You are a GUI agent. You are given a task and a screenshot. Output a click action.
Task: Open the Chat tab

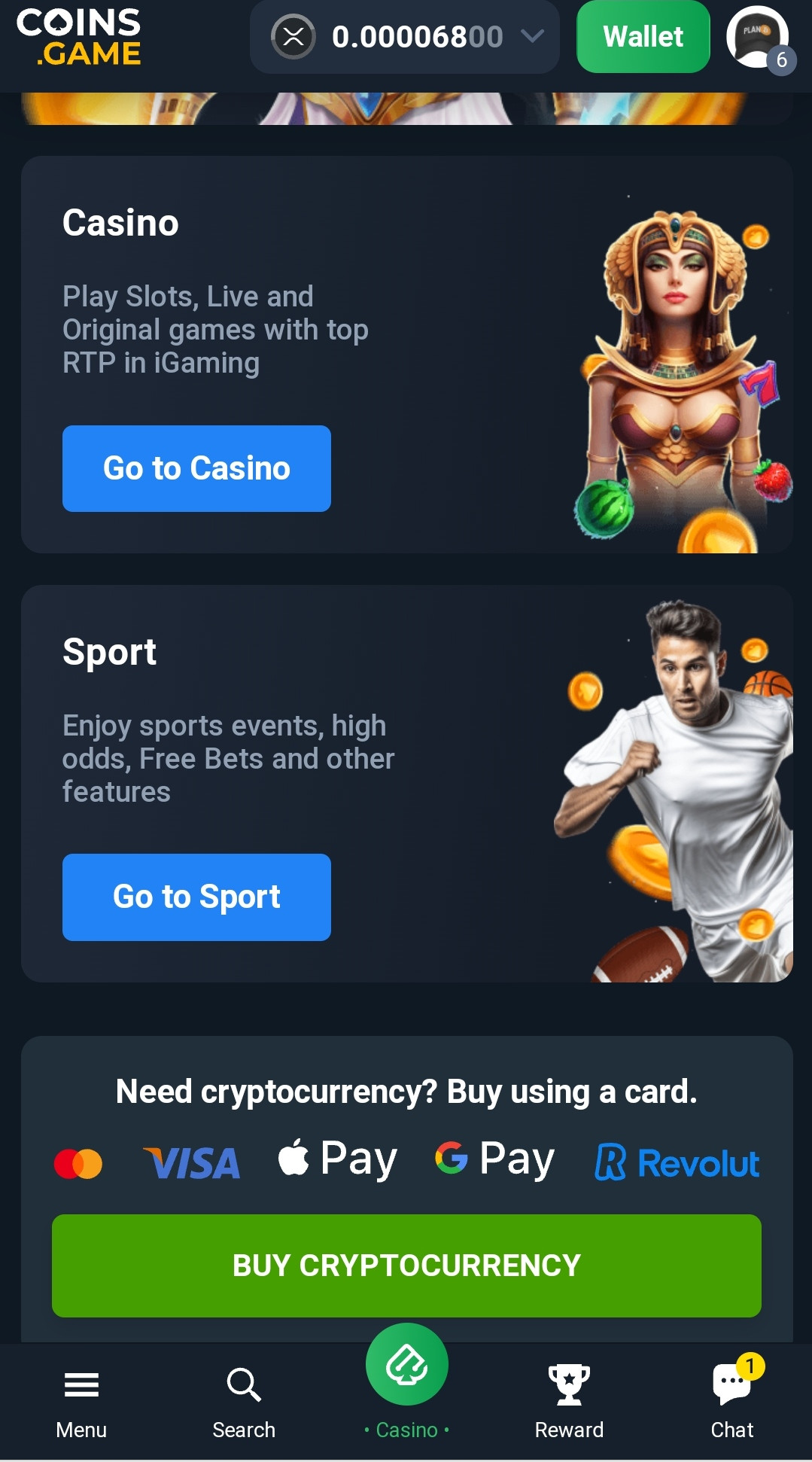coord(732,1402)
